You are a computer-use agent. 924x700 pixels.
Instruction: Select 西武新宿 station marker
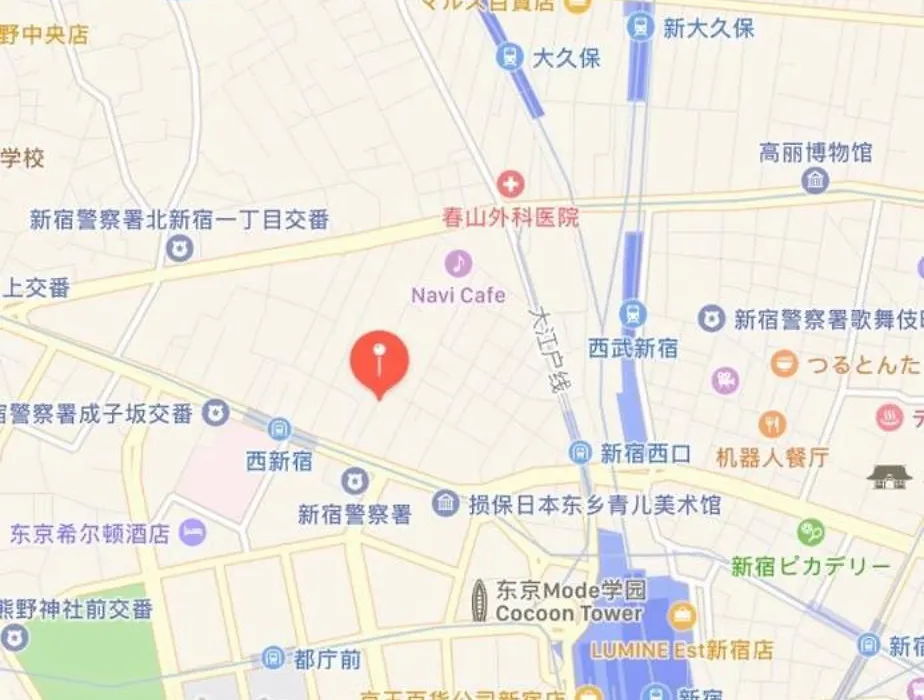[x=632, y=315]
